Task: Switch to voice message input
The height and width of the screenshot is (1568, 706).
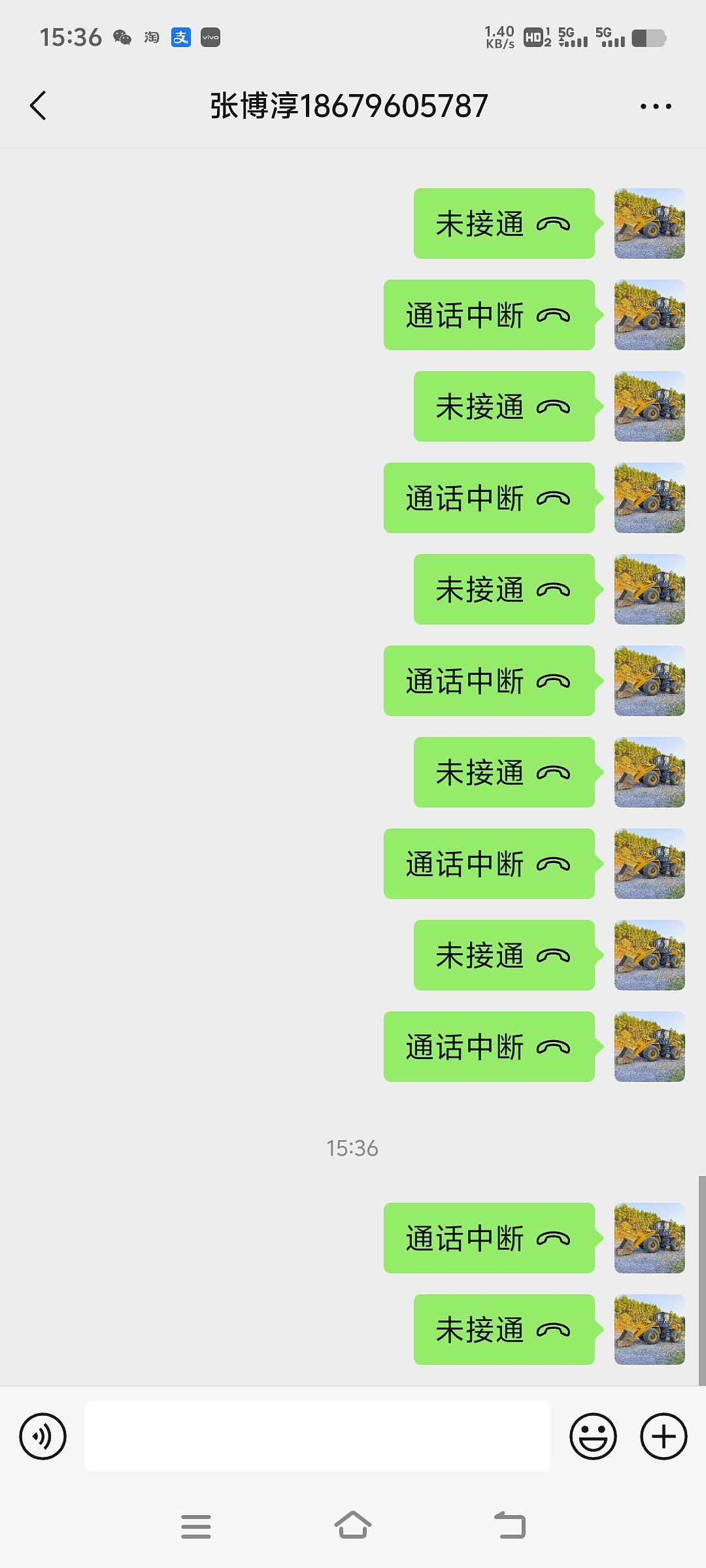Action: [43, 1436]
